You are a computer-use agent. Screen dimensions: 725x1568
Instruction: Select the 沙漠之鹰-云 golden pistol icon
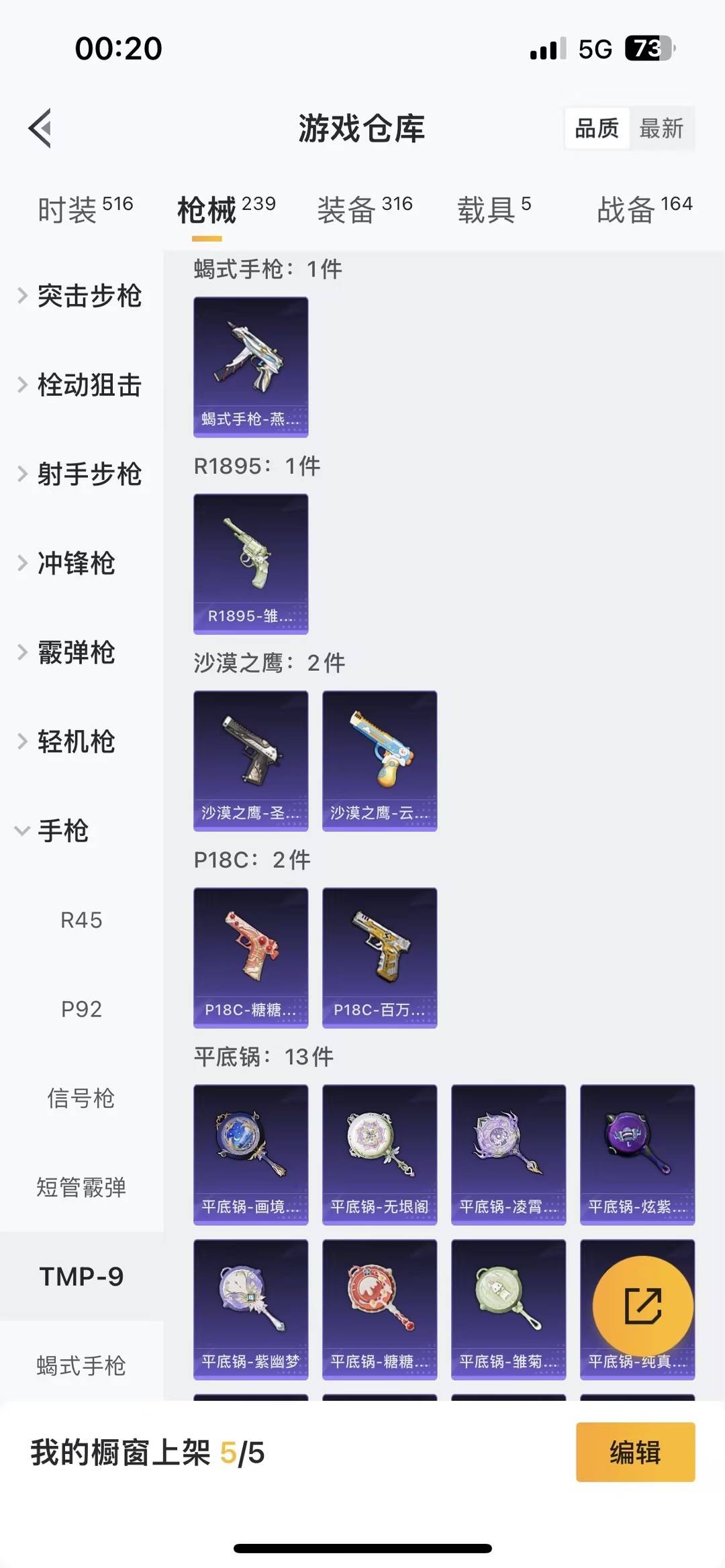pyautogui.click(x=379, y=760)
